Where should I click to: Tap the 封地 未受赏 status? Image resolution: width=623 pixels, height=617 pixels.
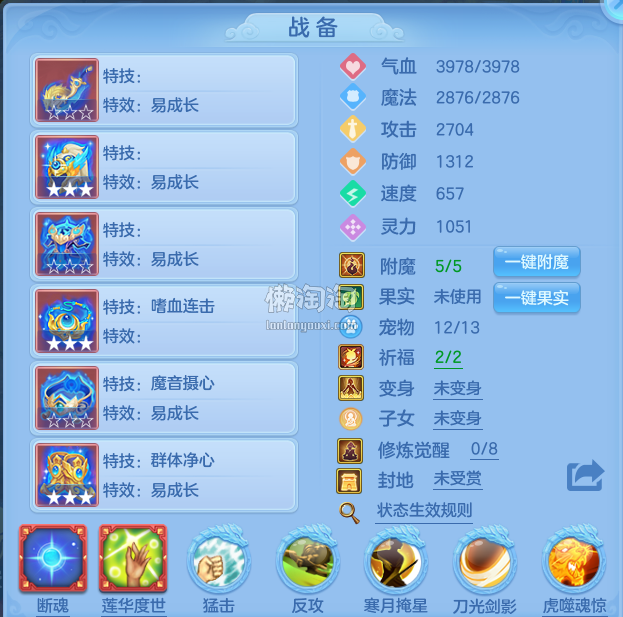[457, 479]
